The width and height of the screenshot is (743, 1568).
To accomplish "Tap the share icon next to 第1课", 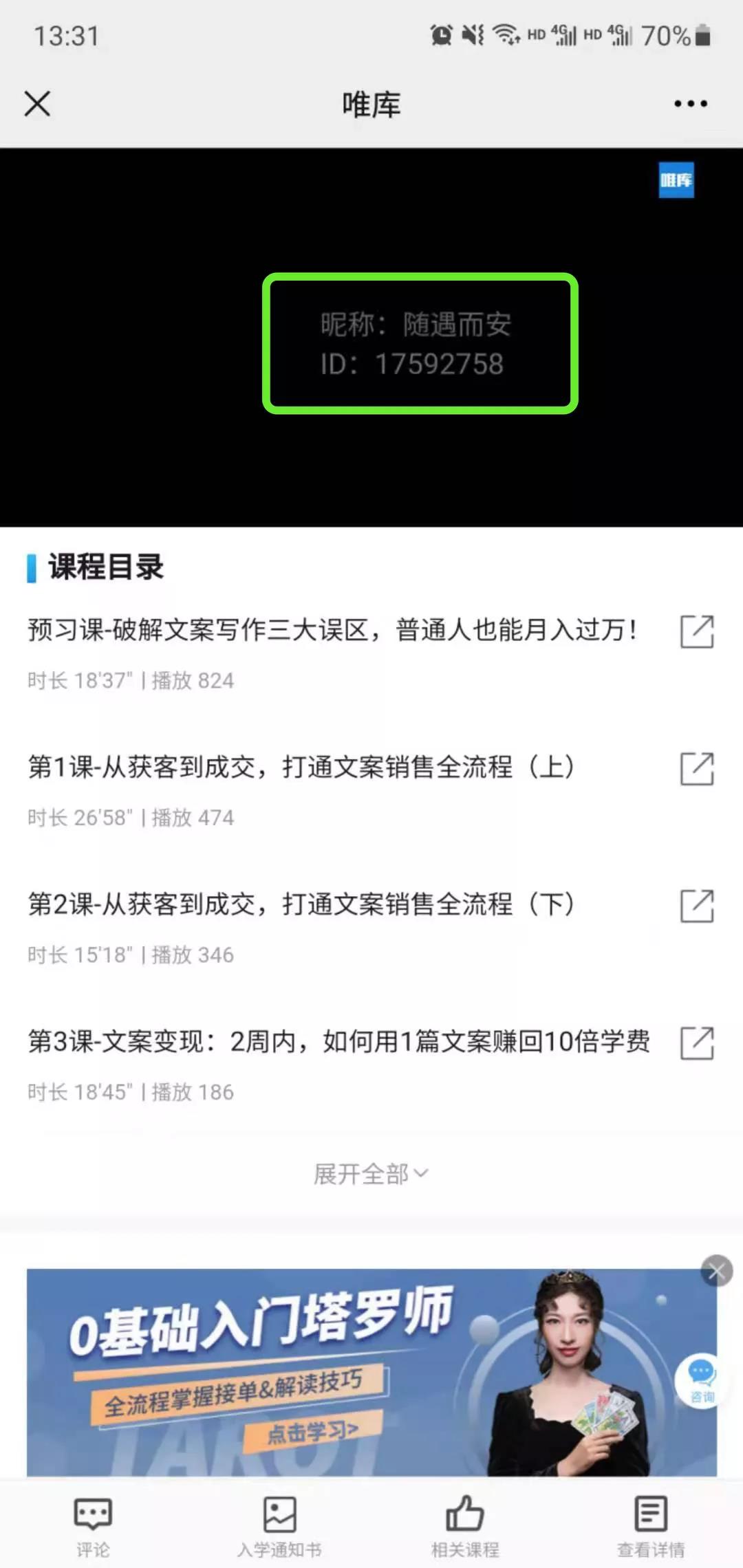I will point(697,768).
